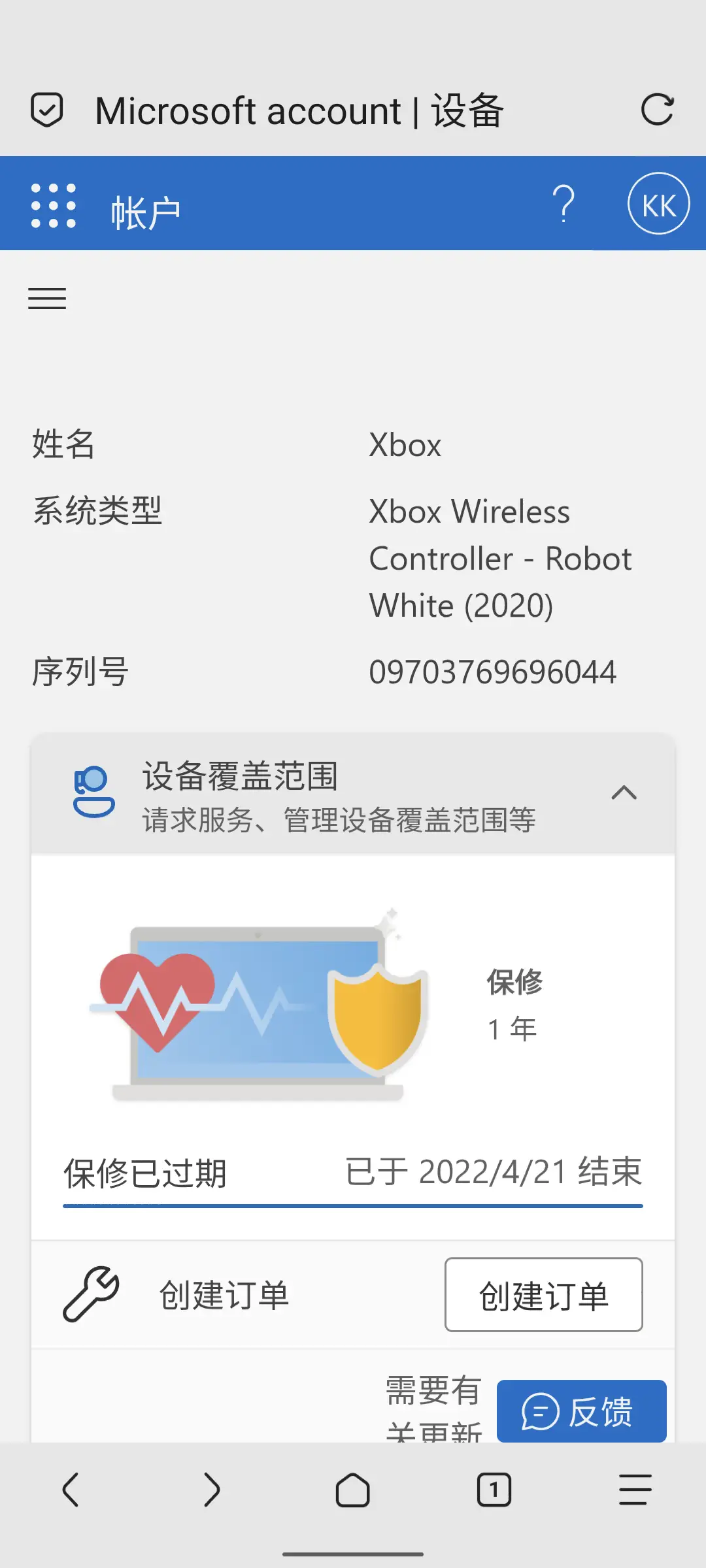Go forward in browser history

tap(211, 1490)
